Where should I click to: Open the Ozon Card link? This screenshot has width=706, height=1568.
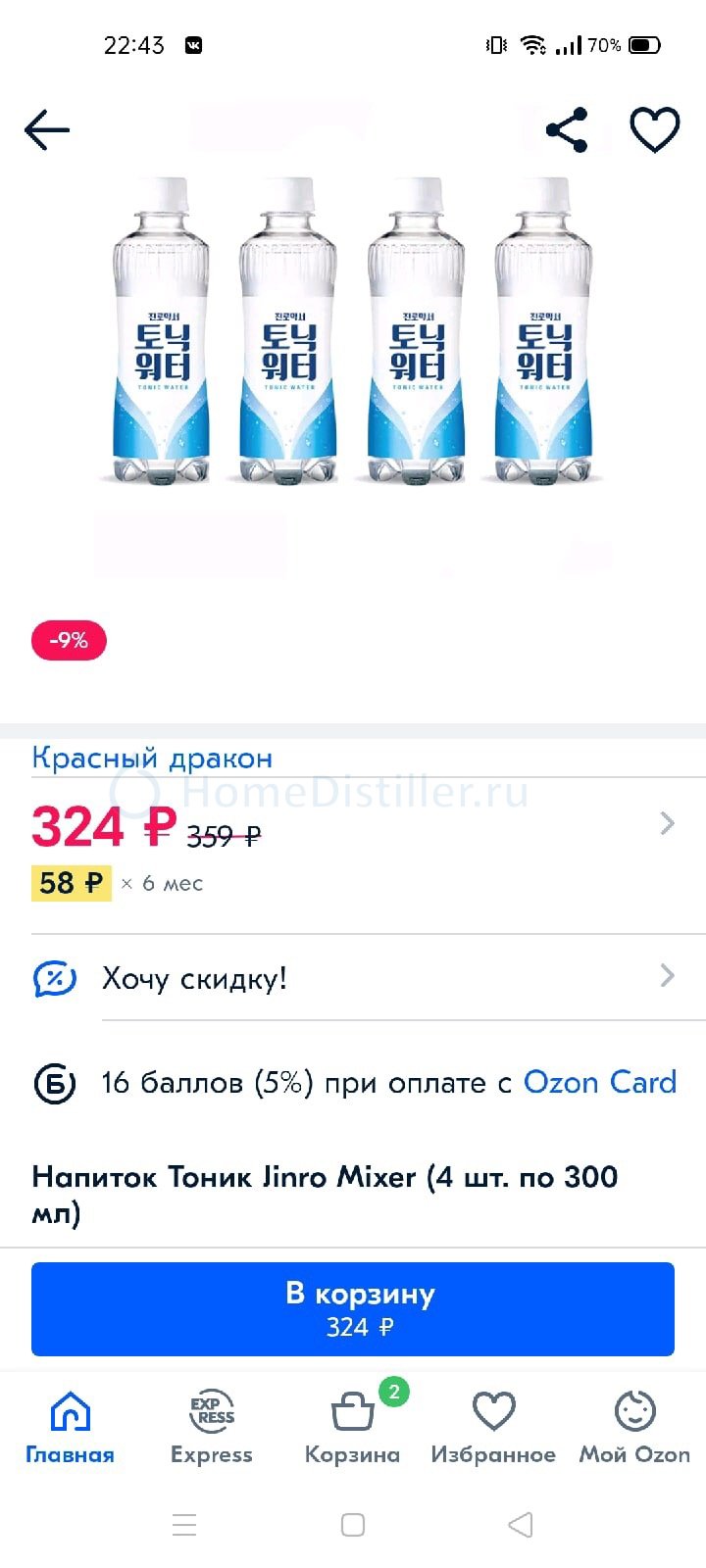600,1082
